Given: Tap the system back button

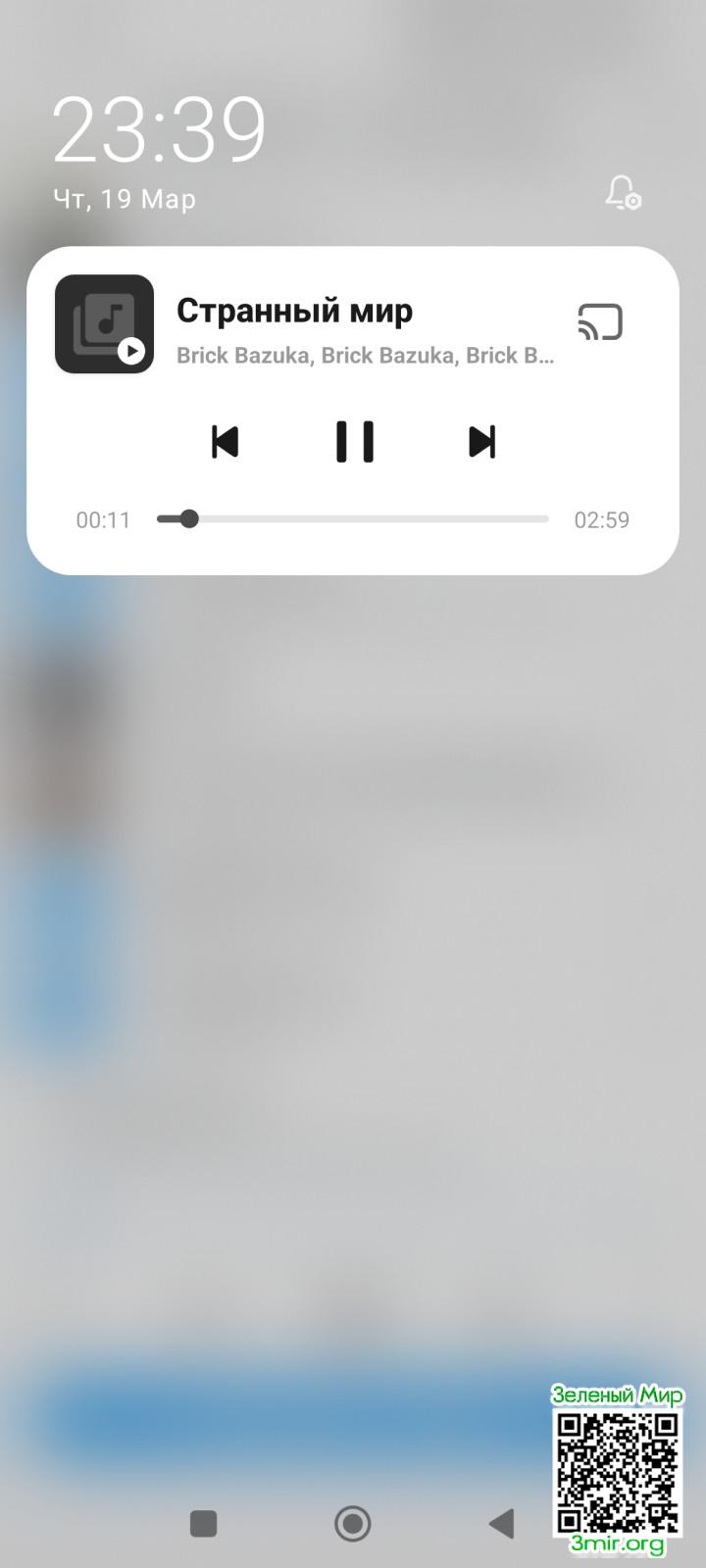Looking at the screenshot, I should 501,1523.
